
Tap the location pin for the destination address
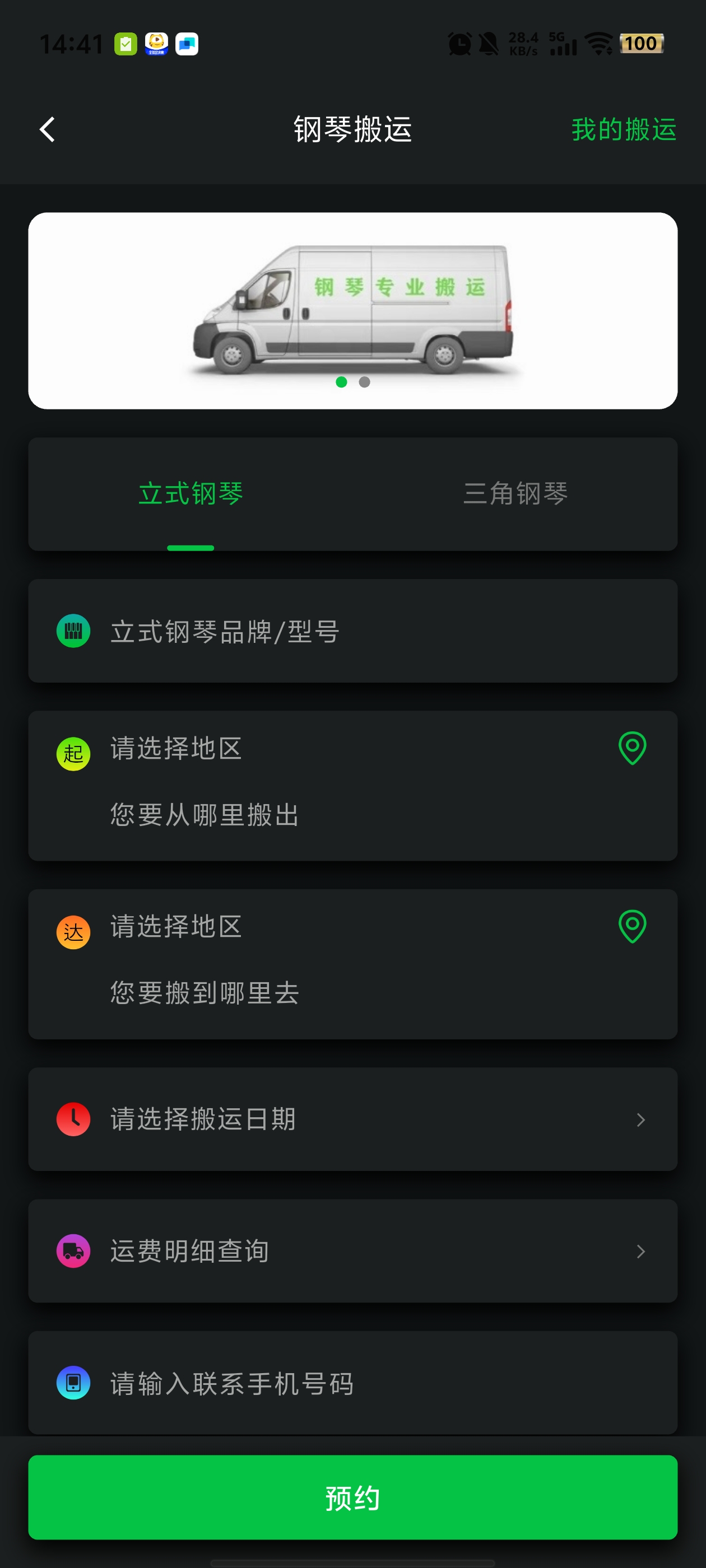click(631, 926)
